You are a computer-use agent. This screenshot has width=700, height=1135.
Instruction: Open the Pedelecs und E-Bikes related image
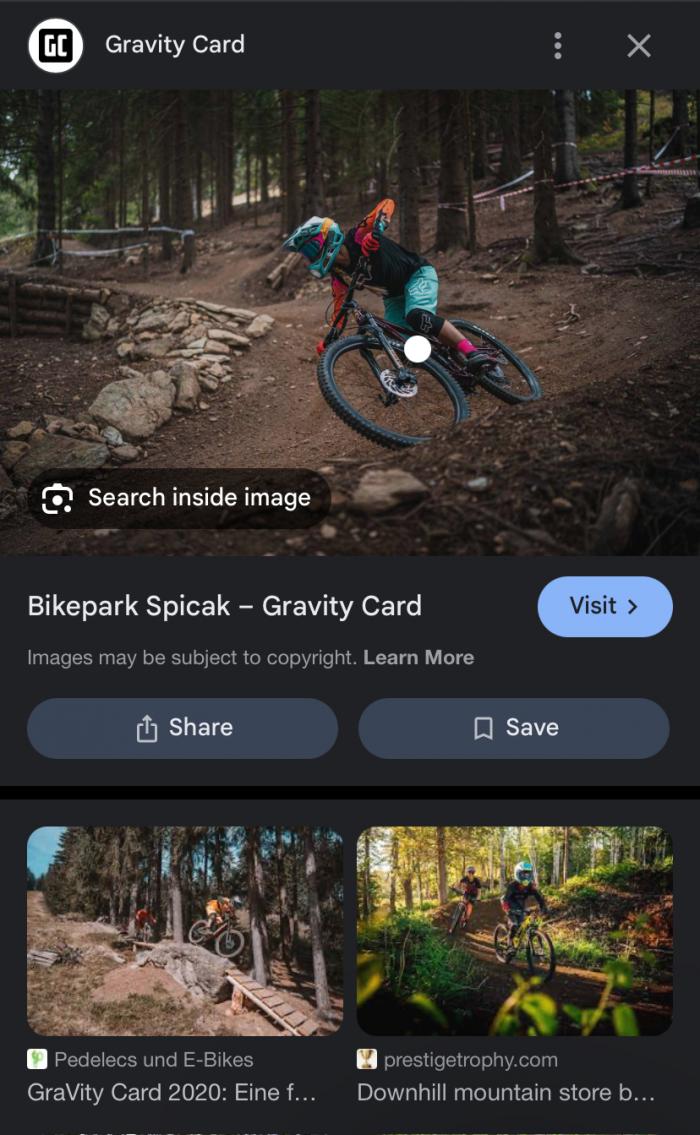click(184, 930)
